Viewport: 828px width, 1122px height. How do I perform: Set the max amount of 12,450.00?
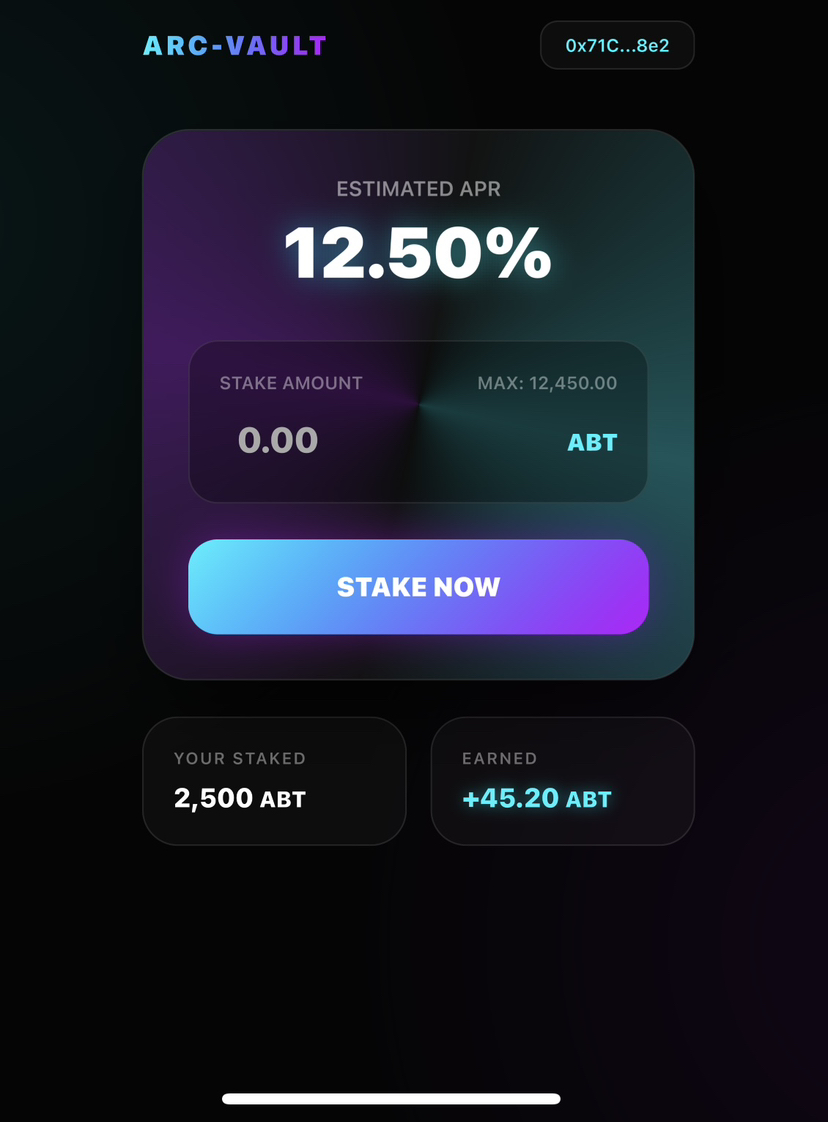[546, 383]
